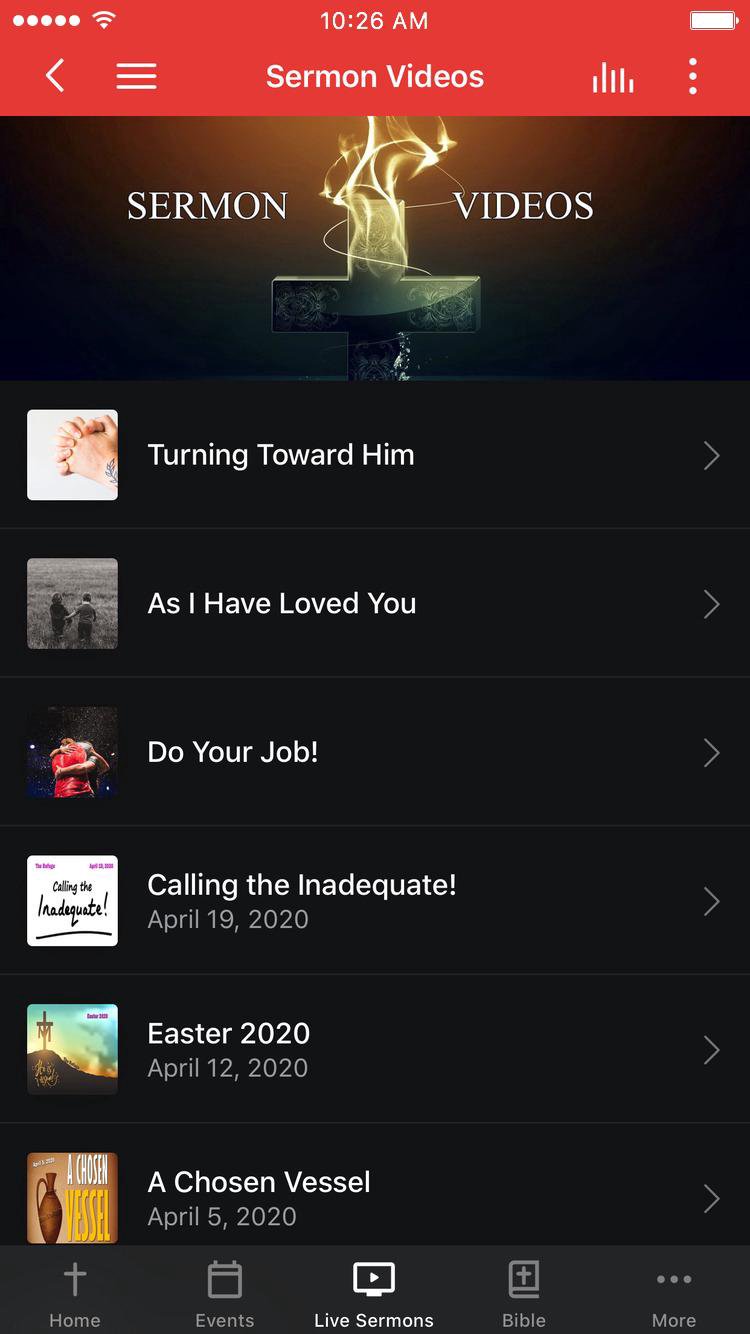Open the hamburger drawer menu
The image size is (750, 1334).
coord(136,76)
